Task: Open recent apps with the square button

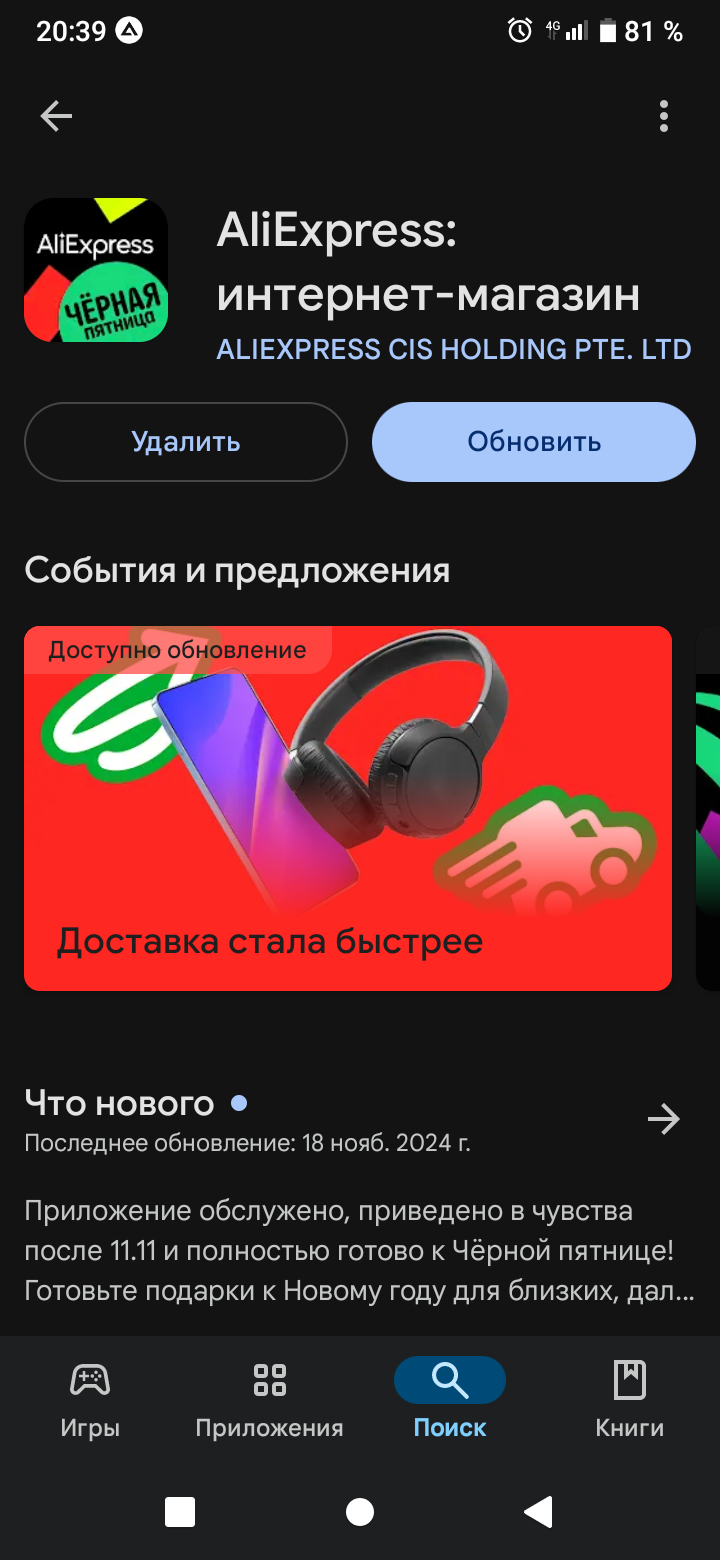Action: (x=180, y=1512)
